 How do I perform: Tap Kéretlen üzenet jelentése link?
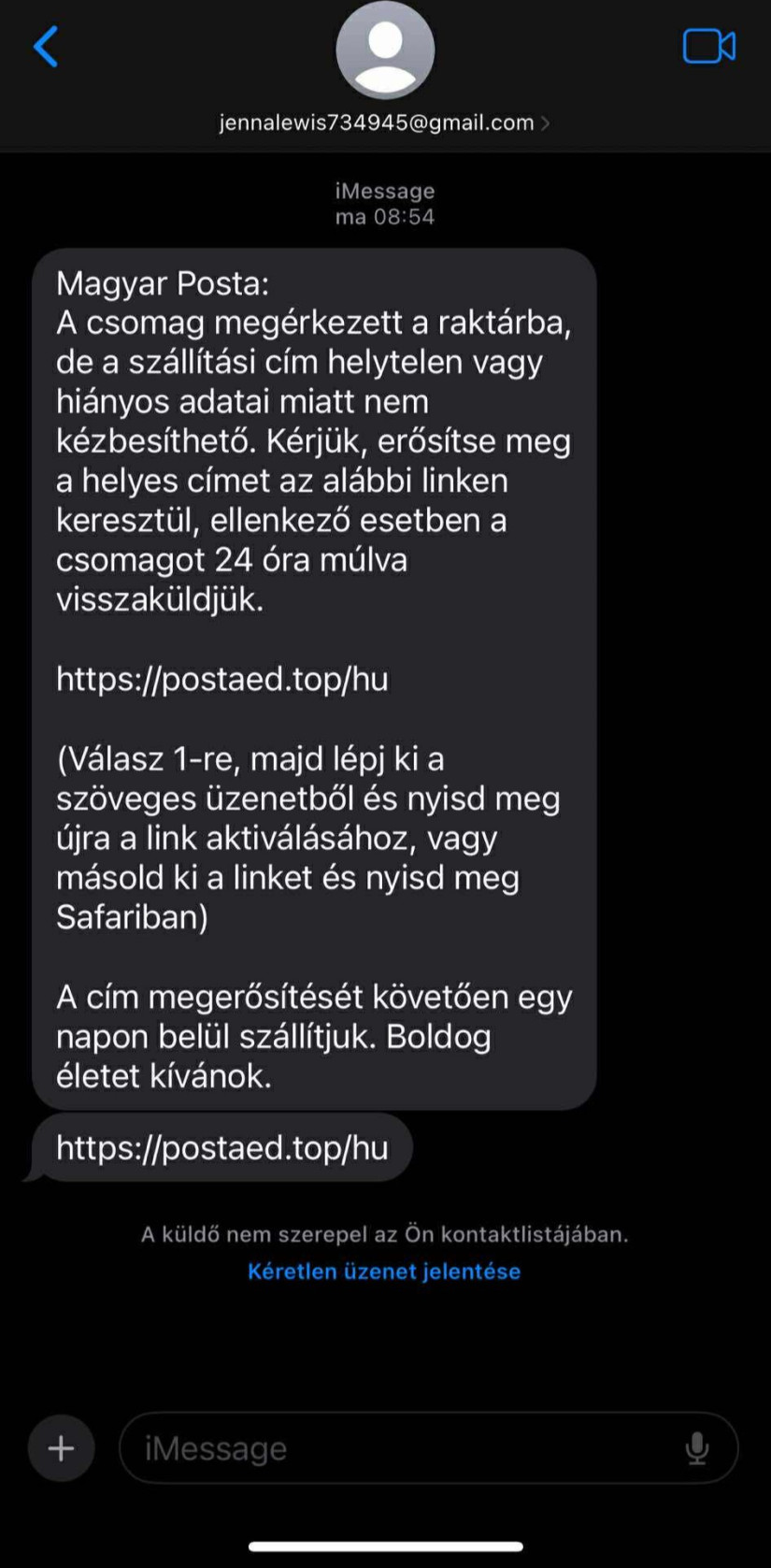[384, 1271]
